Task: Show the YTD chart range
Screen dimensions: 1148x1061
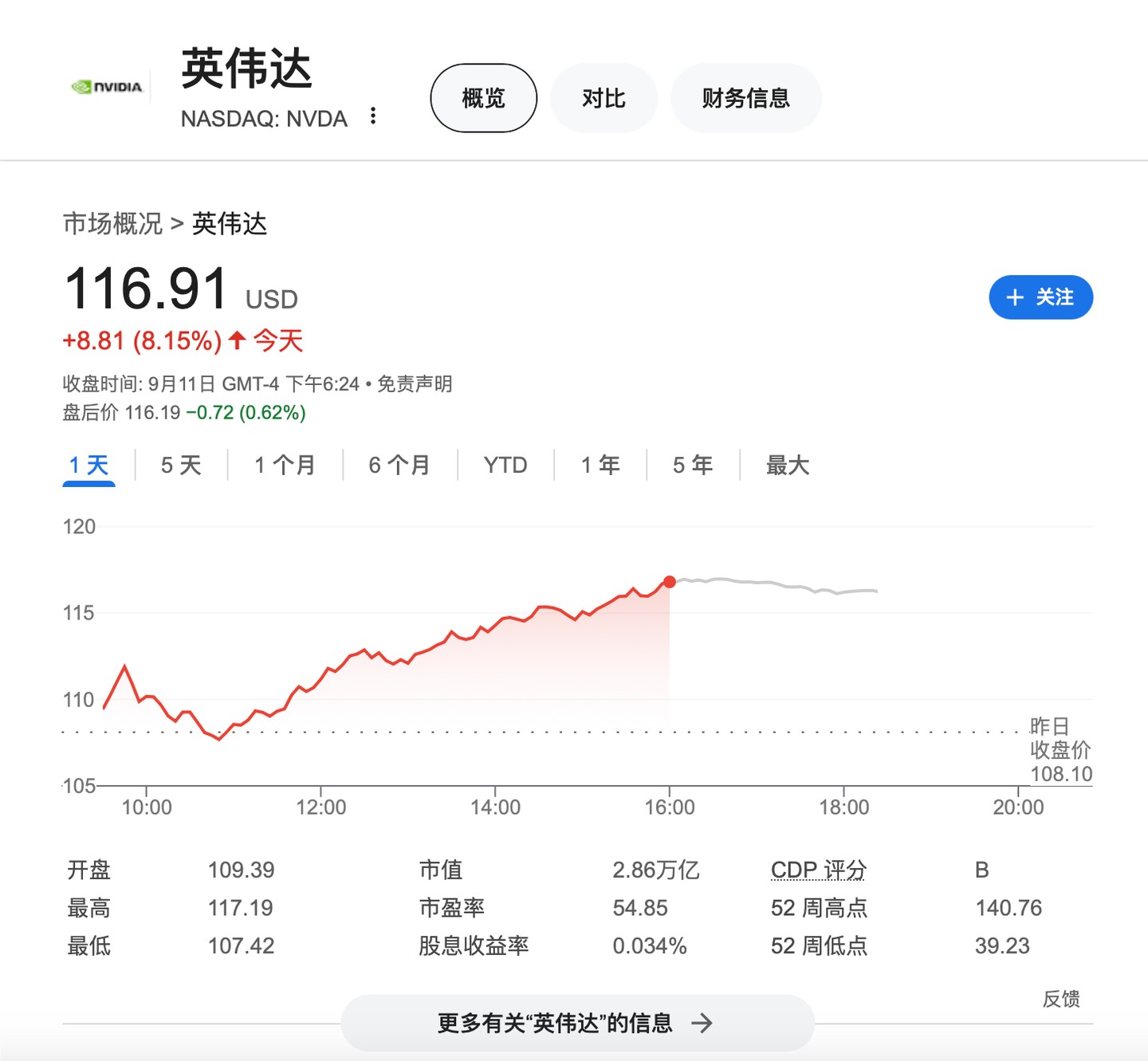Action: coord(505,465)
